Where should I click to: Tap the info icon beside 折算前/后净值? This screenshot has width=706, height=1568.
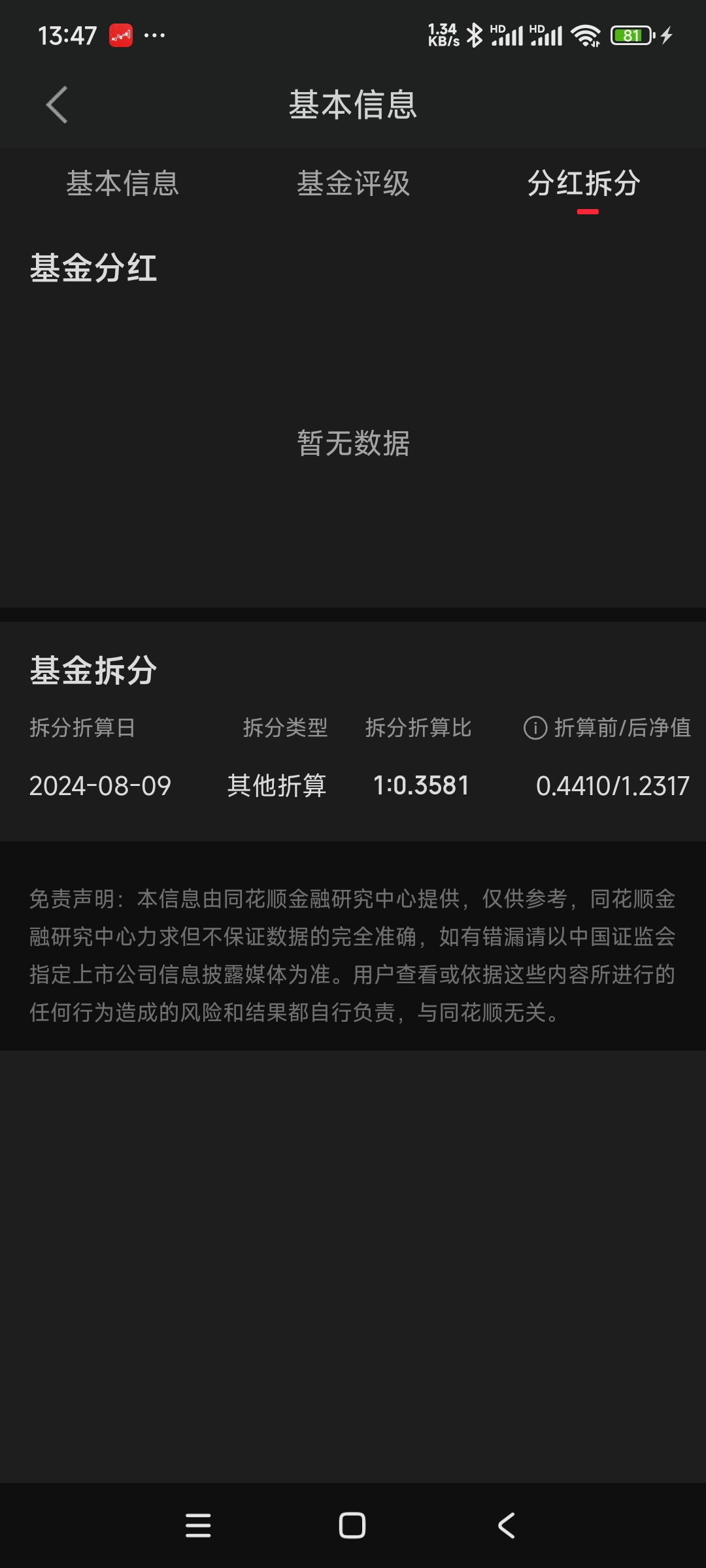tap(535, 728)
